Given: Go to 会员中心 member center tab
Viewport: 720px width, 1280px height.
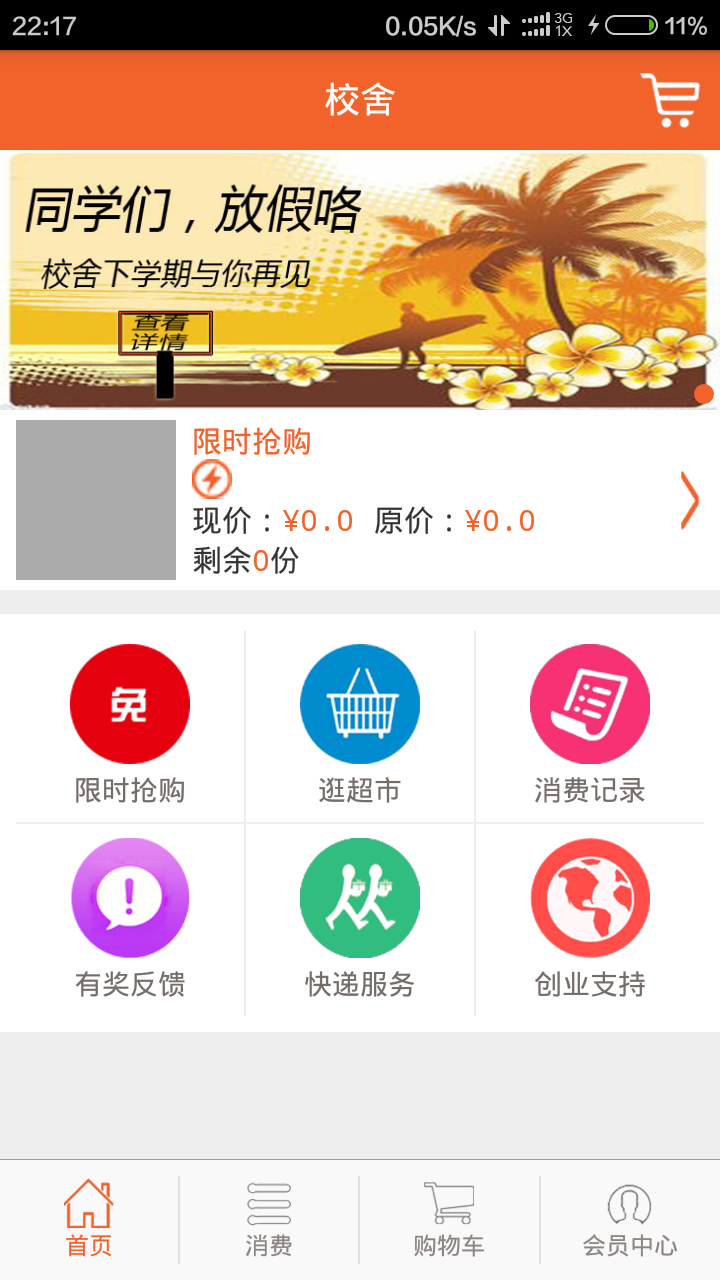Looking at the screenshot, I should point(630,1218).
